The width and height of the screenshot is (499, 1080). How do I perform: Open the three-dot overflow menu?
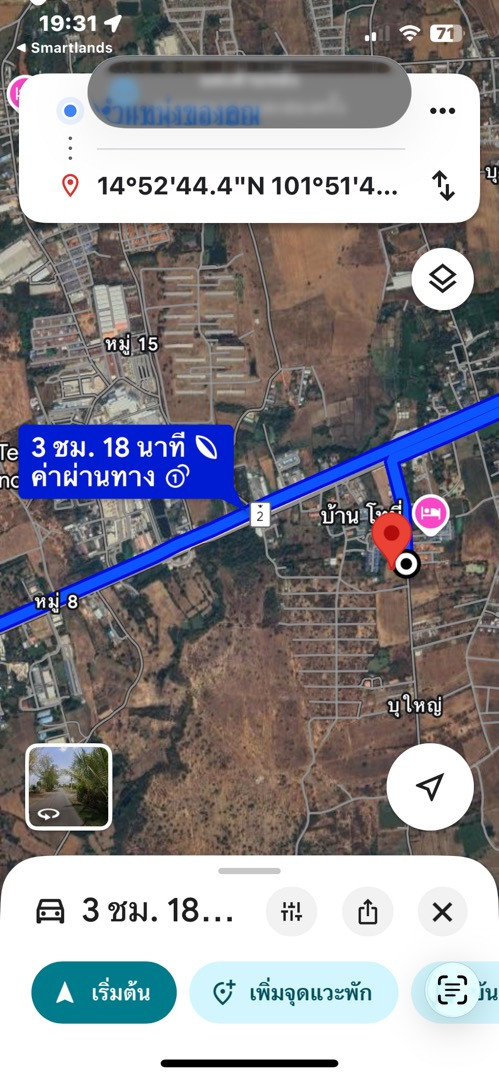tap(442, 111)
